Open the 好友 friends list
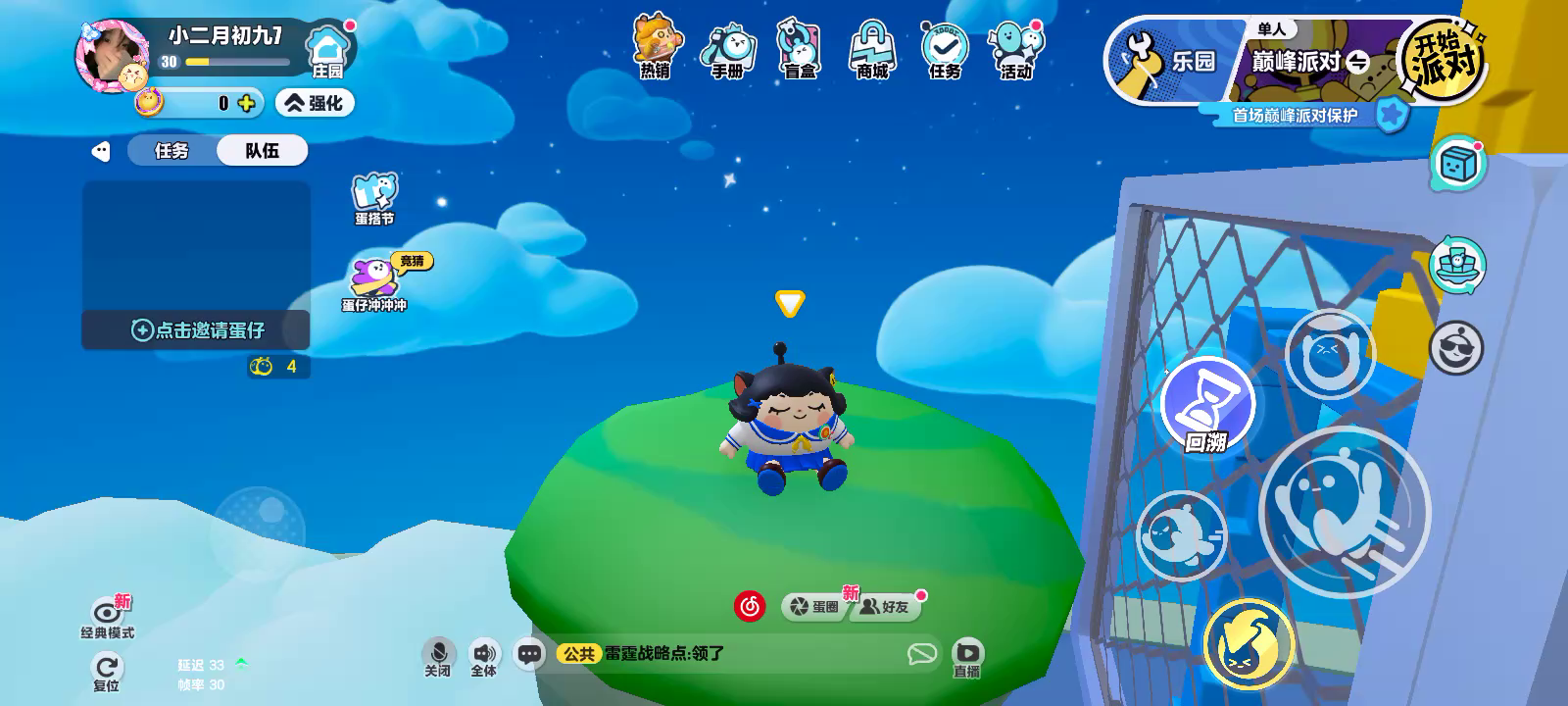1568x706 pixels. (885, 607)
